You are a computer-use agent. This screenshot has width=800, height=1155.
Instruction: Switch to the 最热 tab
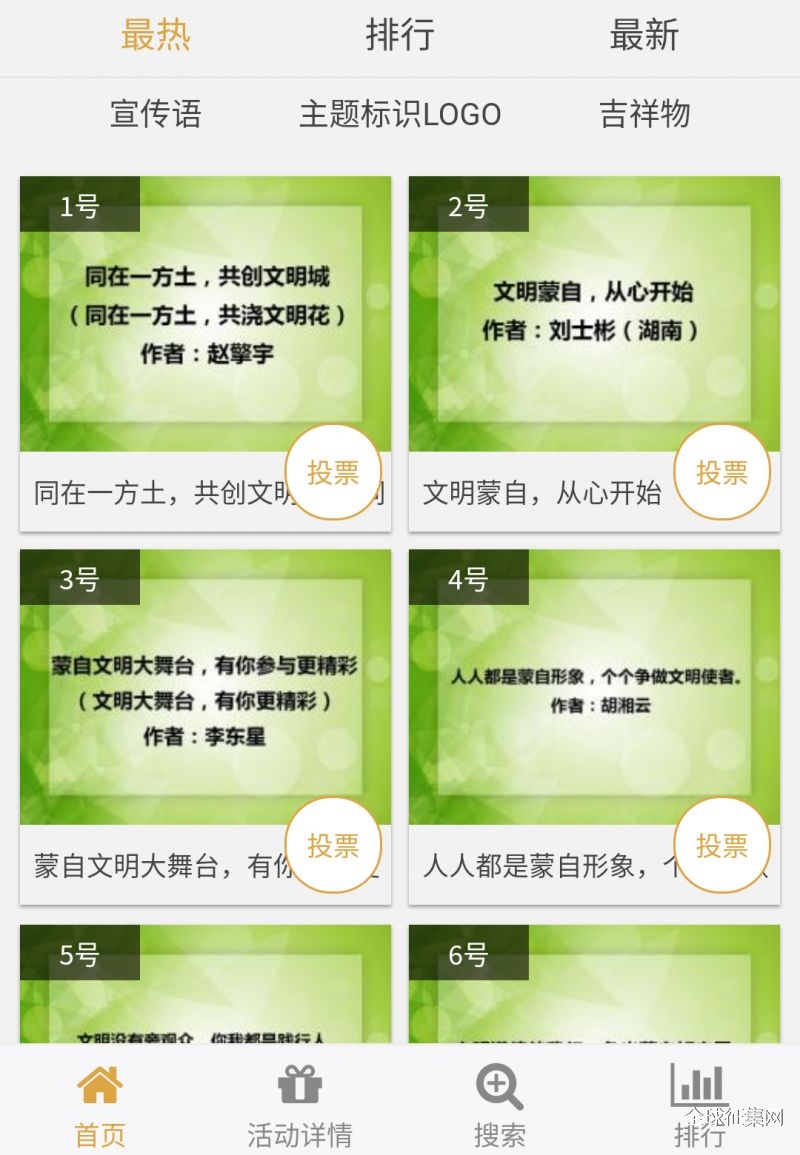click(155, 36)
